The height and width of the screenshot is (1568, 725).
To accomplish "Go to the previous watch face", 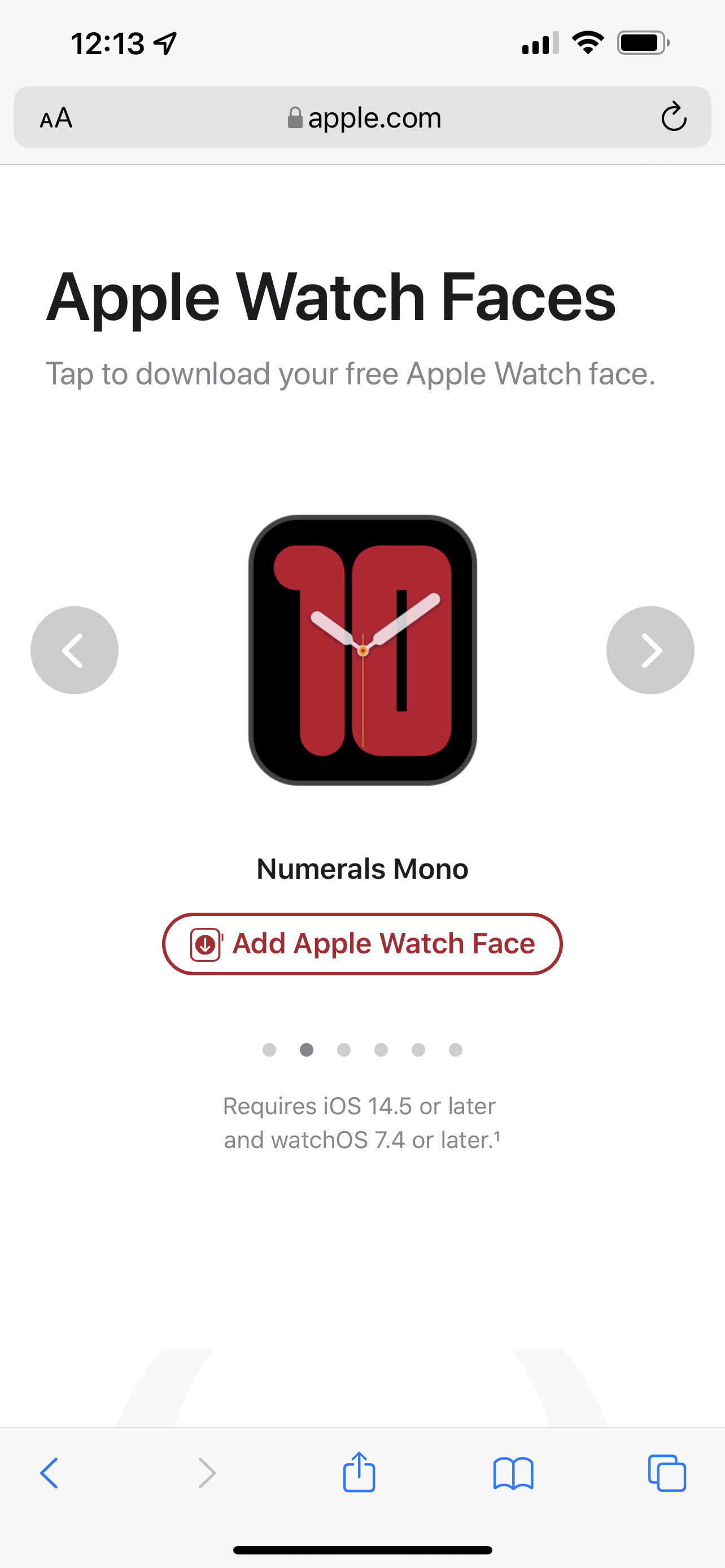I will pos(75,650).
